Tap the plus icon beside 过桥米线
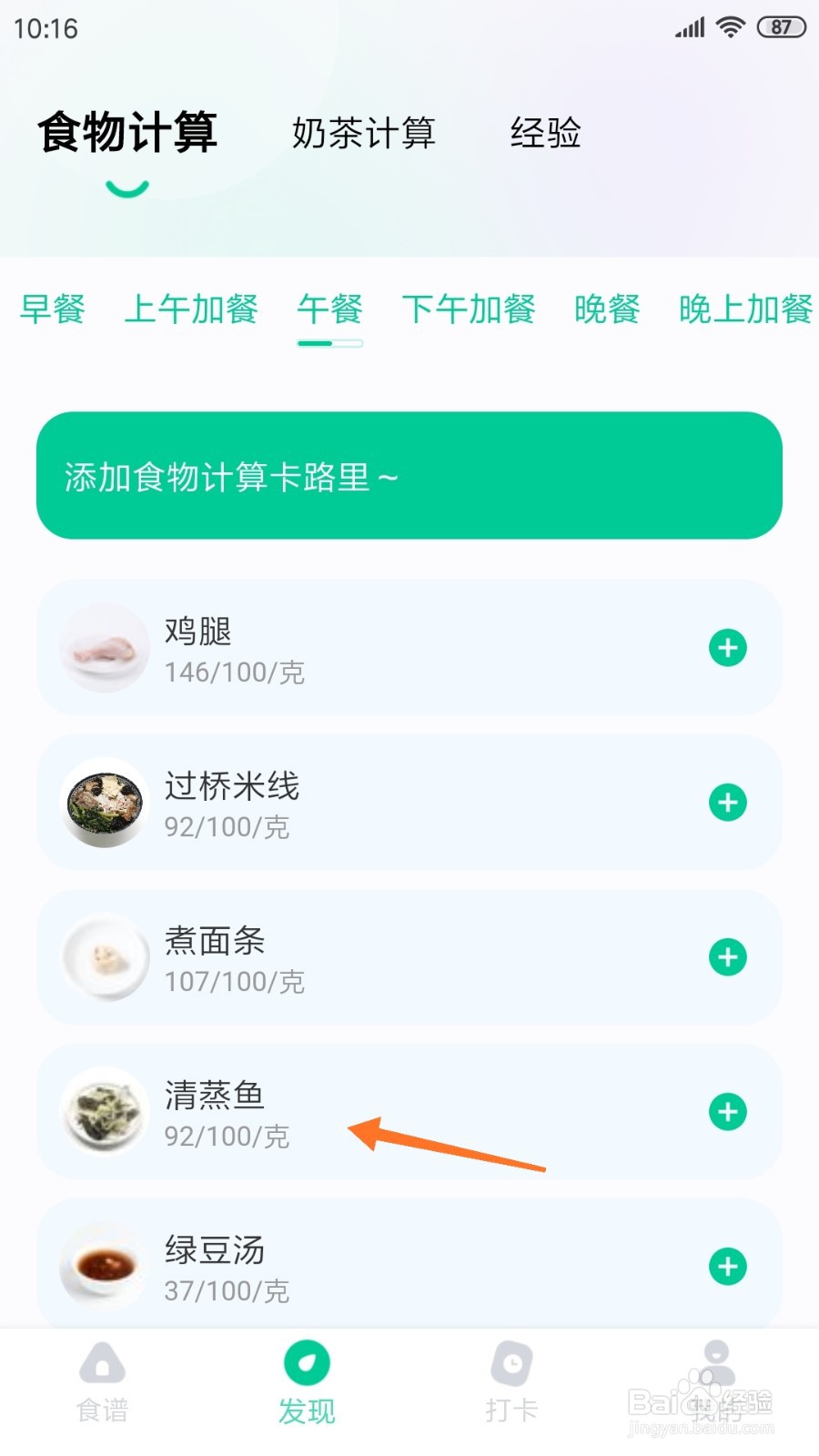819x1456 pixels. 726,803
